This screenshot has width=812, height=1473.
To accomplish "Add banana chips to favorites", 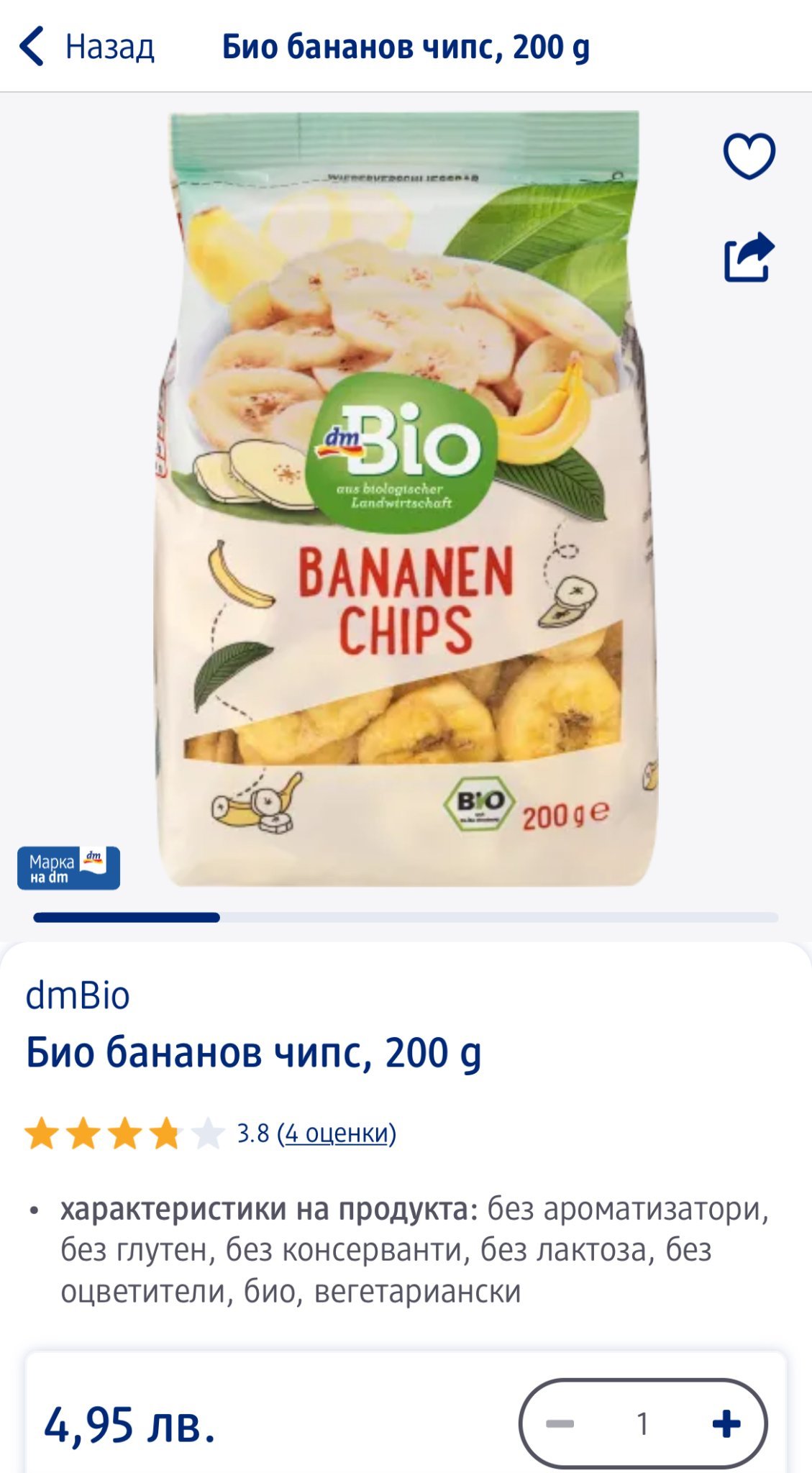I will click(x=749, y=155).
